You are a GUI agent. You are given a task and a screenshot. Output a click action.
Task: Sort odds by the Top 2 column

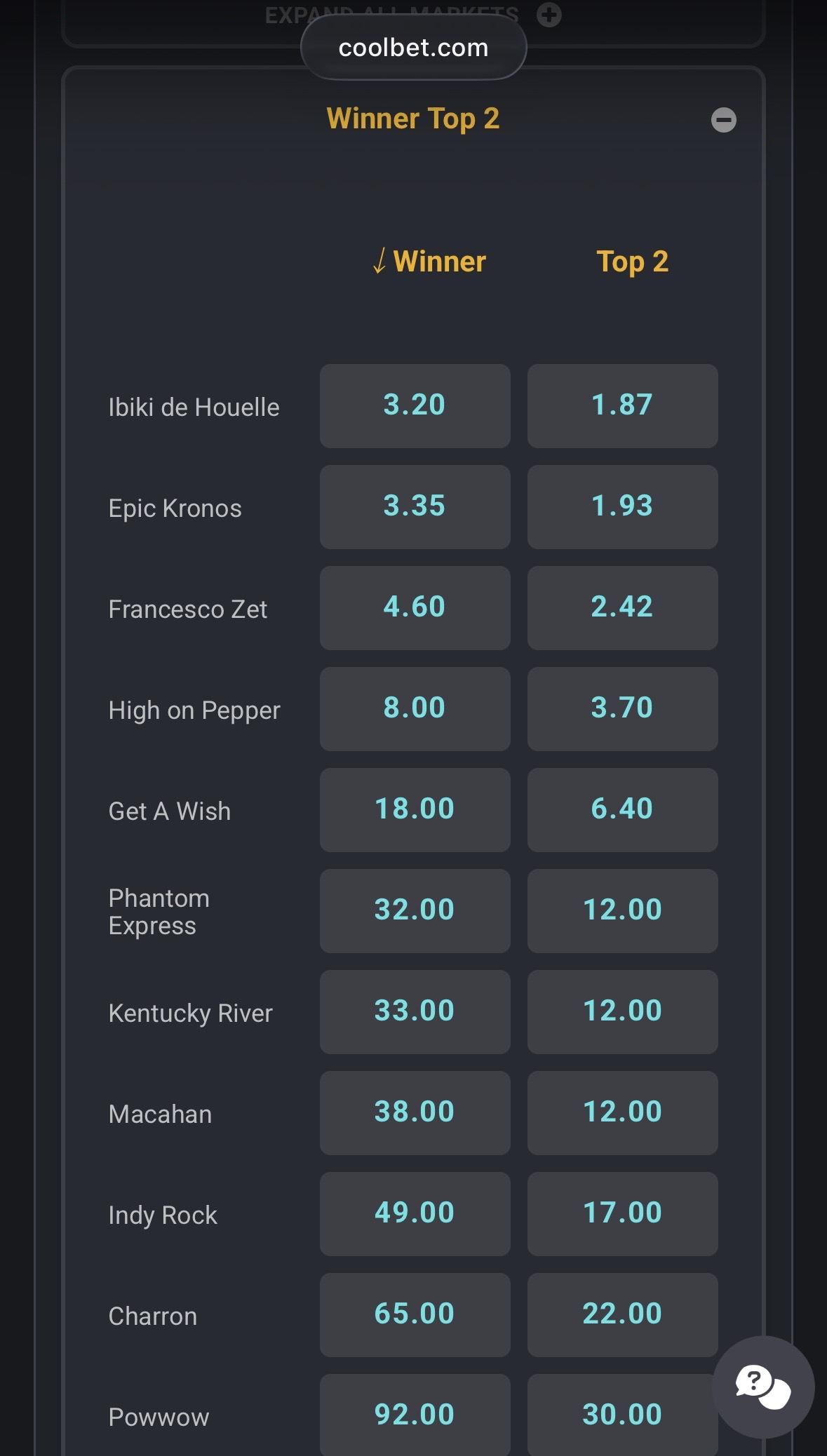click(x=632, y=262)
